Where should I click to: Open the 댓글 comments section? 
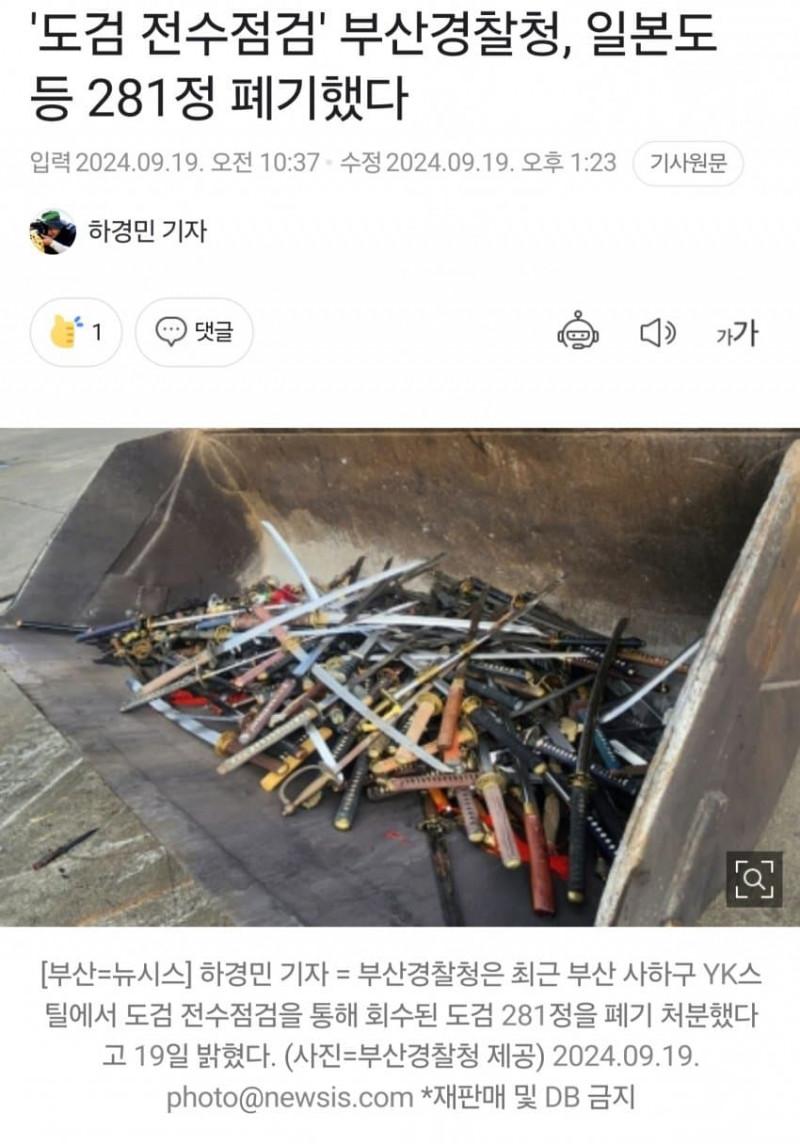click(194, 332)
